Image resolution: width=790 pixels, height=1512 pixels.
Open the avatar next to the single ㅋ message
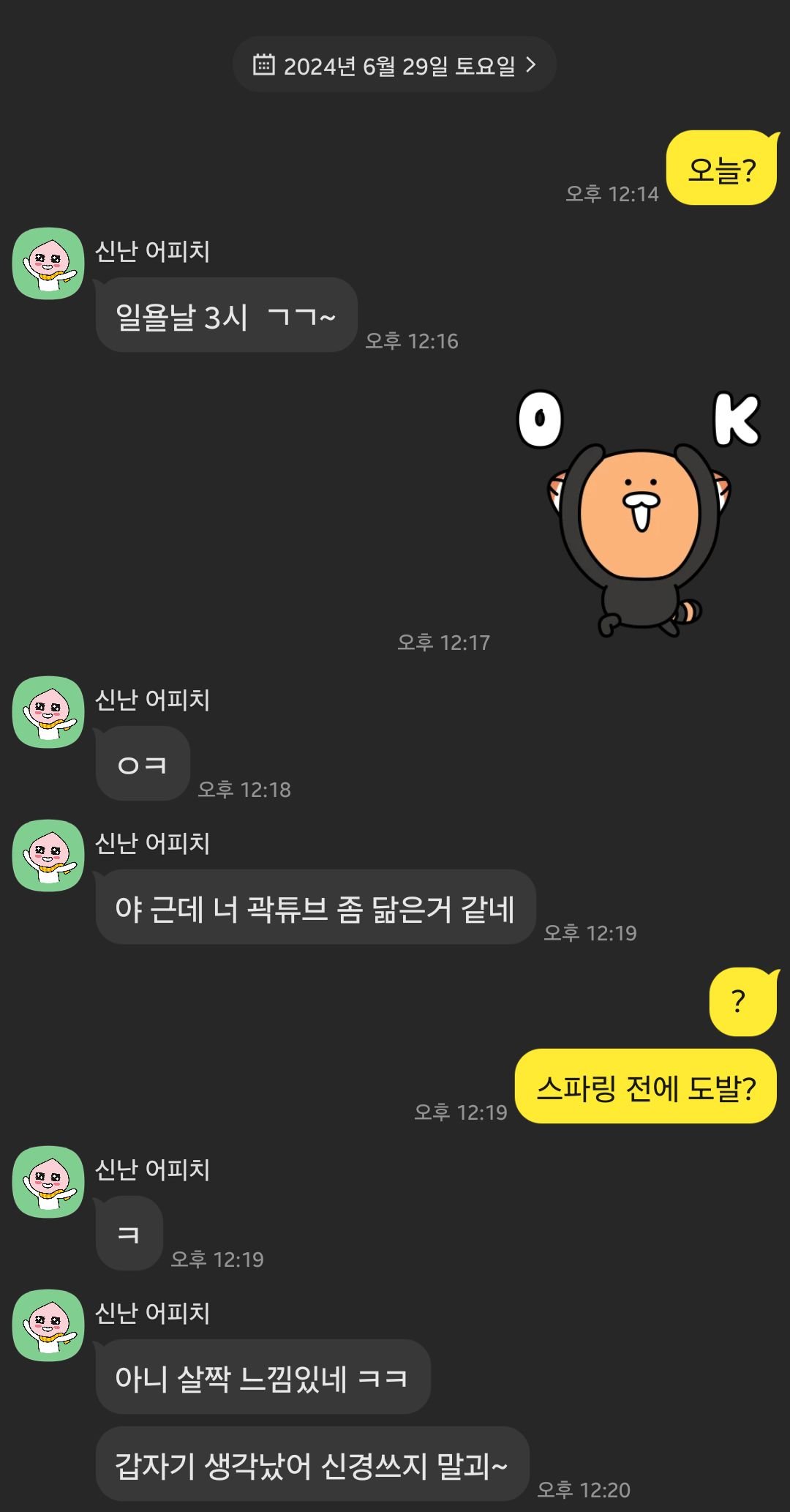click(48, 1182)
